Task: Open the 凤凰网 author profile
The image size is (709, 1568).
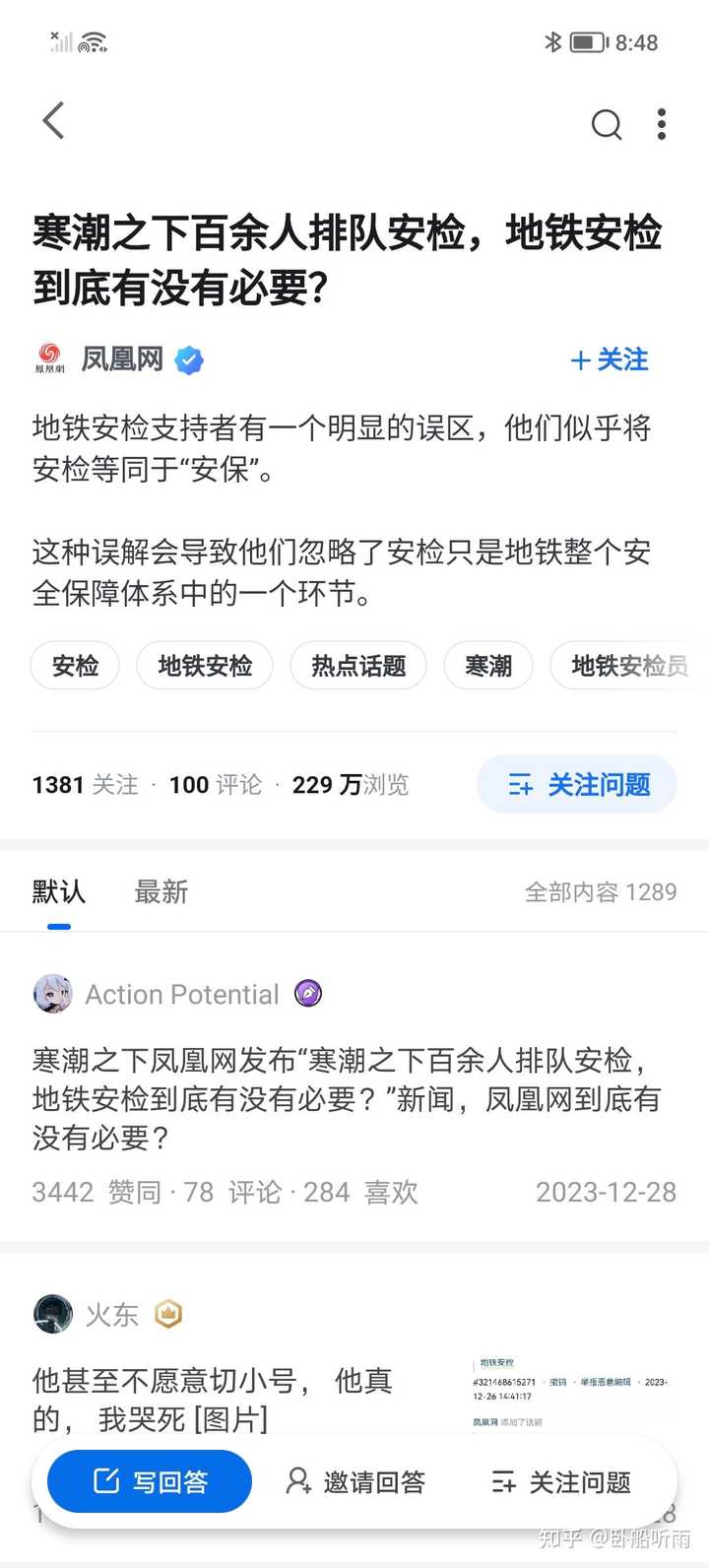Action: 121,359
